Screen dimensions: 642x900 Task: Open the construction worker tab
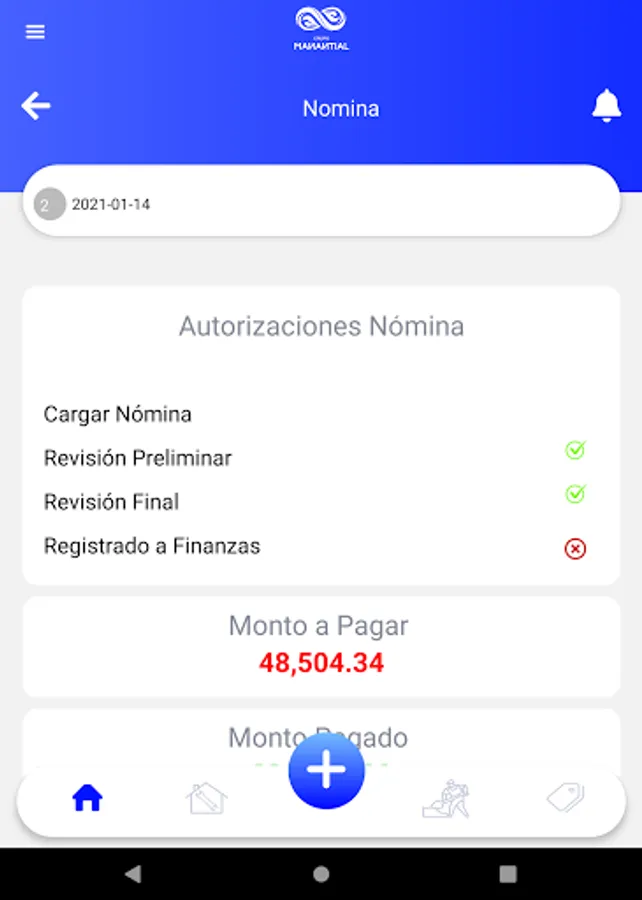coord(446,798)
